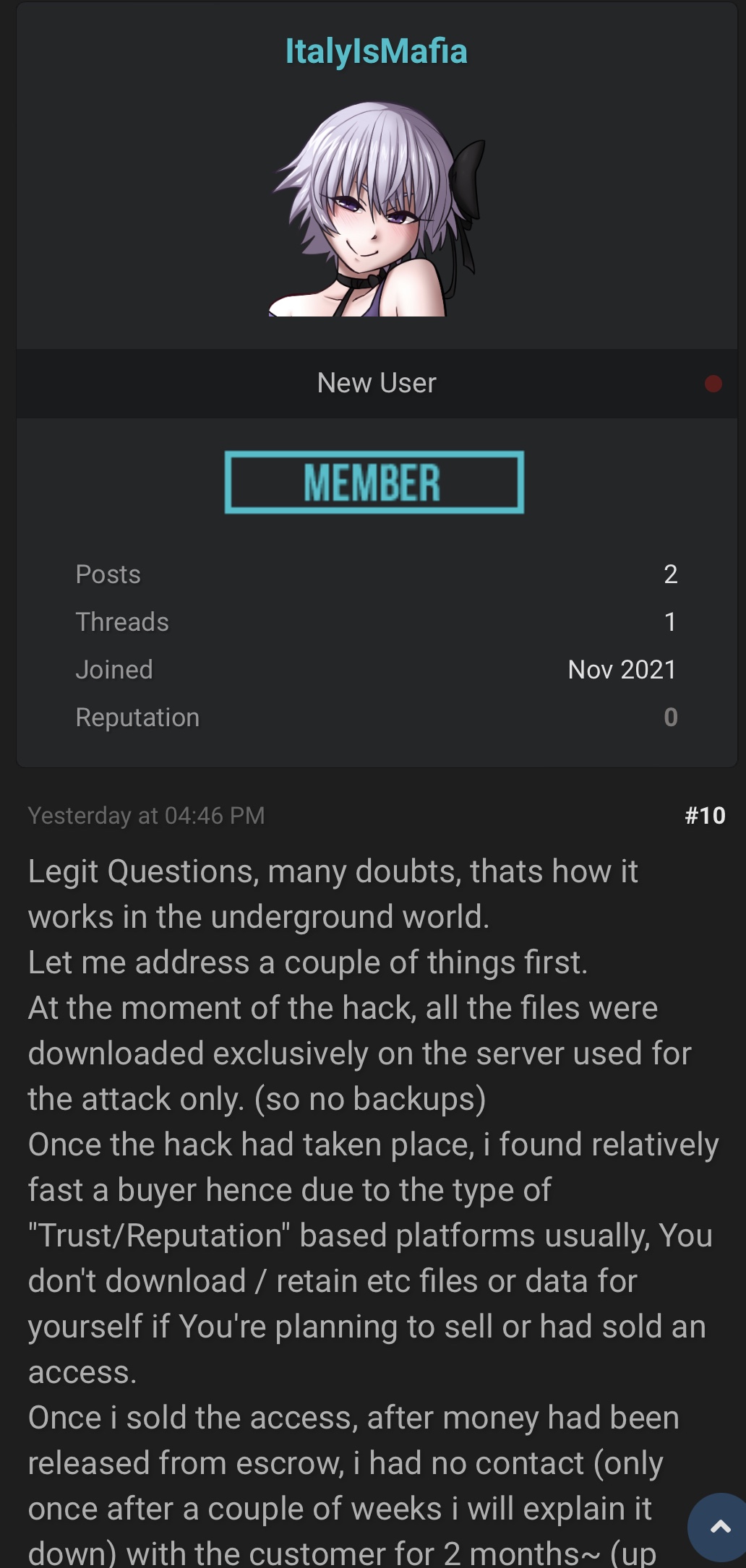Open ItalyIsMafia's user profile link

[376, 51]
